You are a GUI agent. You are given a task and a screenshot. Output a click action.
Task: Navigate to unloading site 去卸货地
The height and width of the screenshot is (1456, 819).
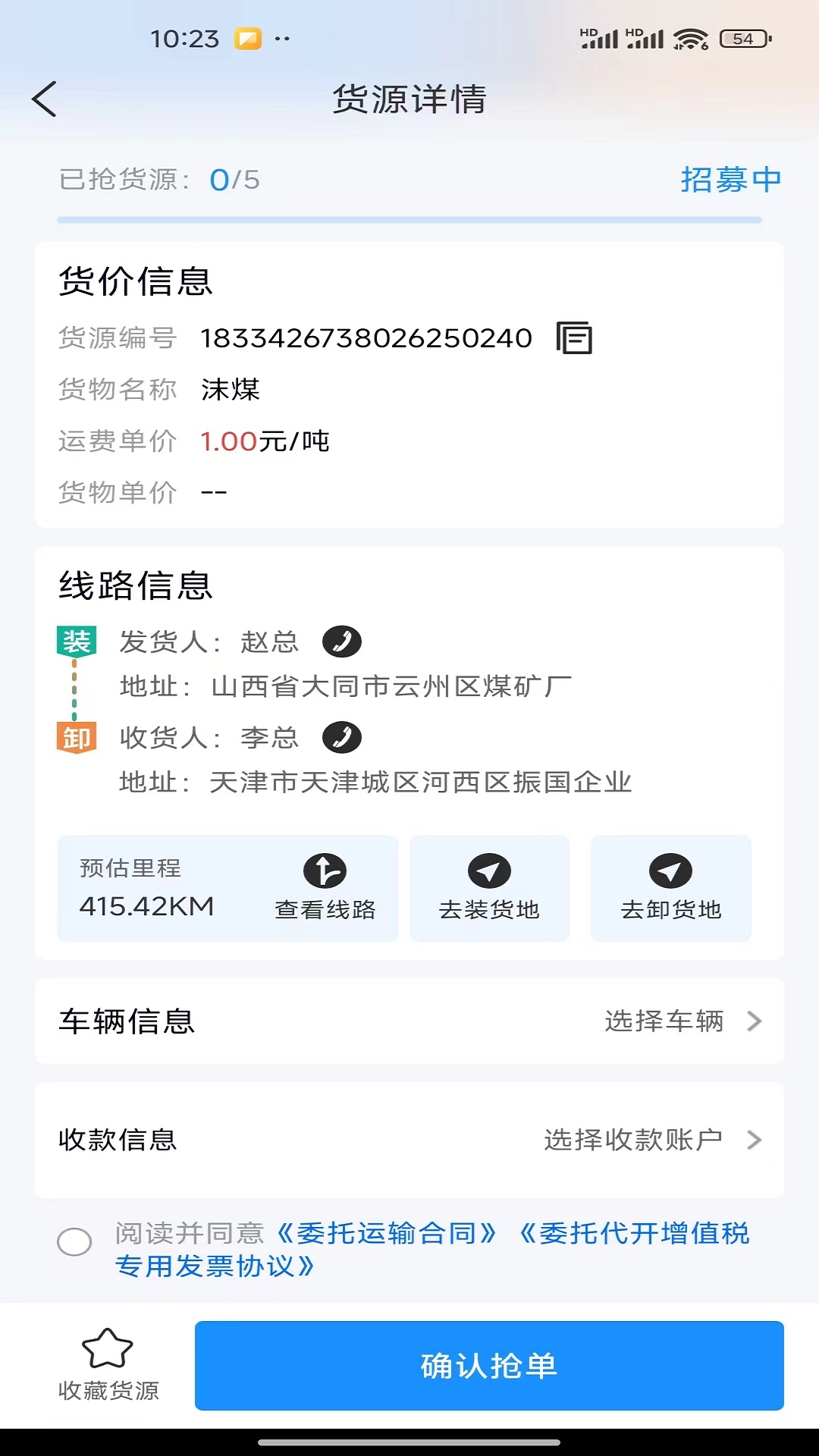[670, 888]
